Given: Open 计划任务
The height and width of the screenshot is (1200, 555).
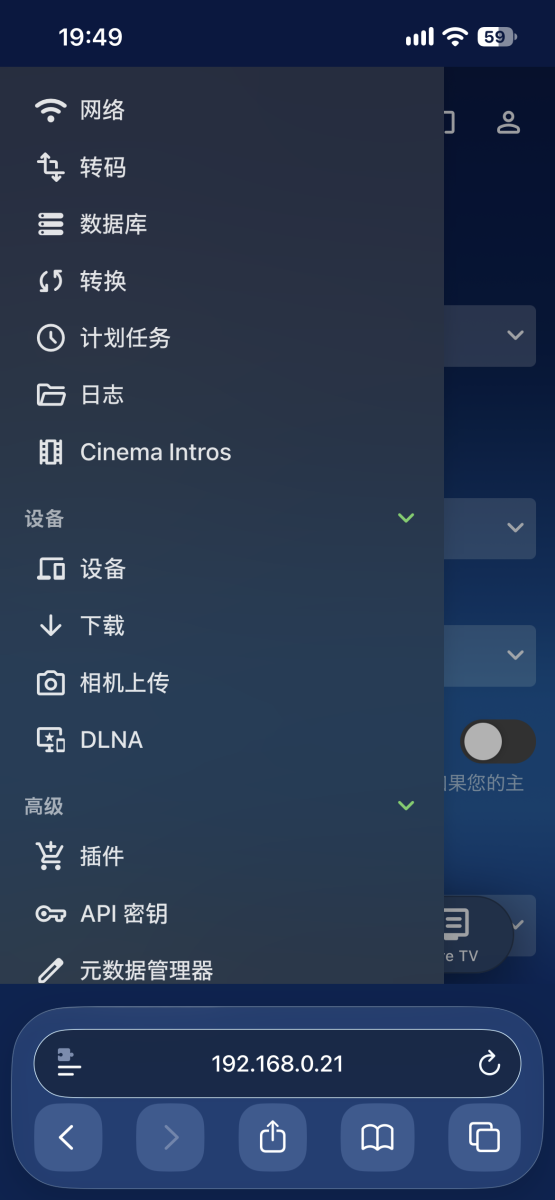Looking at the screenshot, I should [222, 338].
